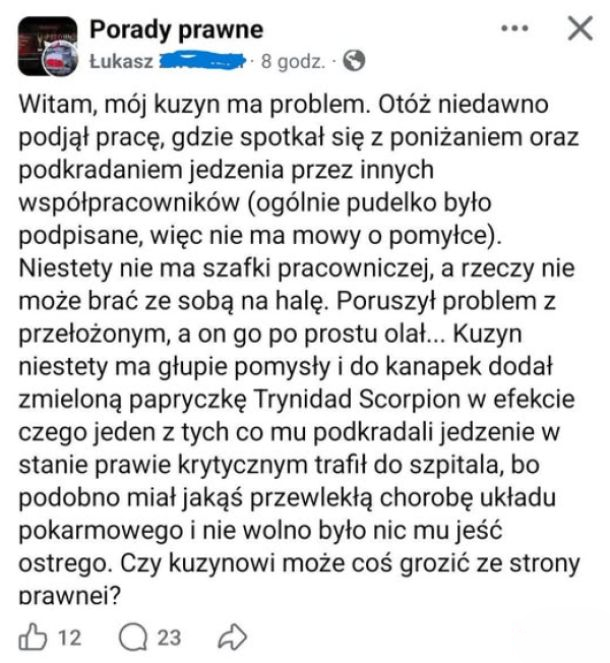This screenshot has height=663, width=610.
Task: Open the group avatar picture
Action: pos(46,45)
